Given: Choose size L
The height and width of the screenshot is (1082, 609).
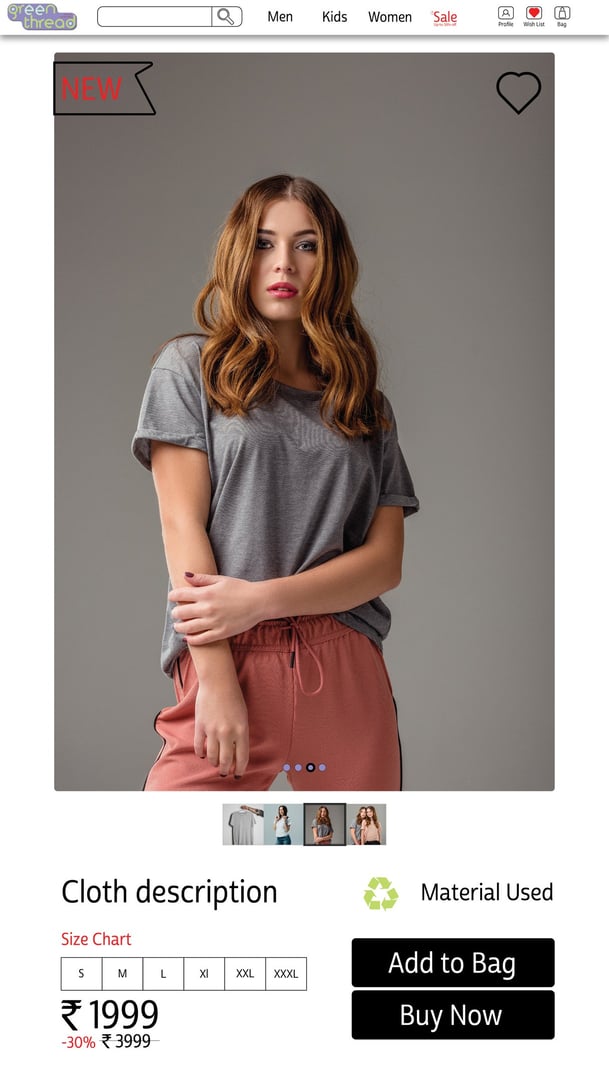Looking at the screenshot, I should click(x=163, y=974).
